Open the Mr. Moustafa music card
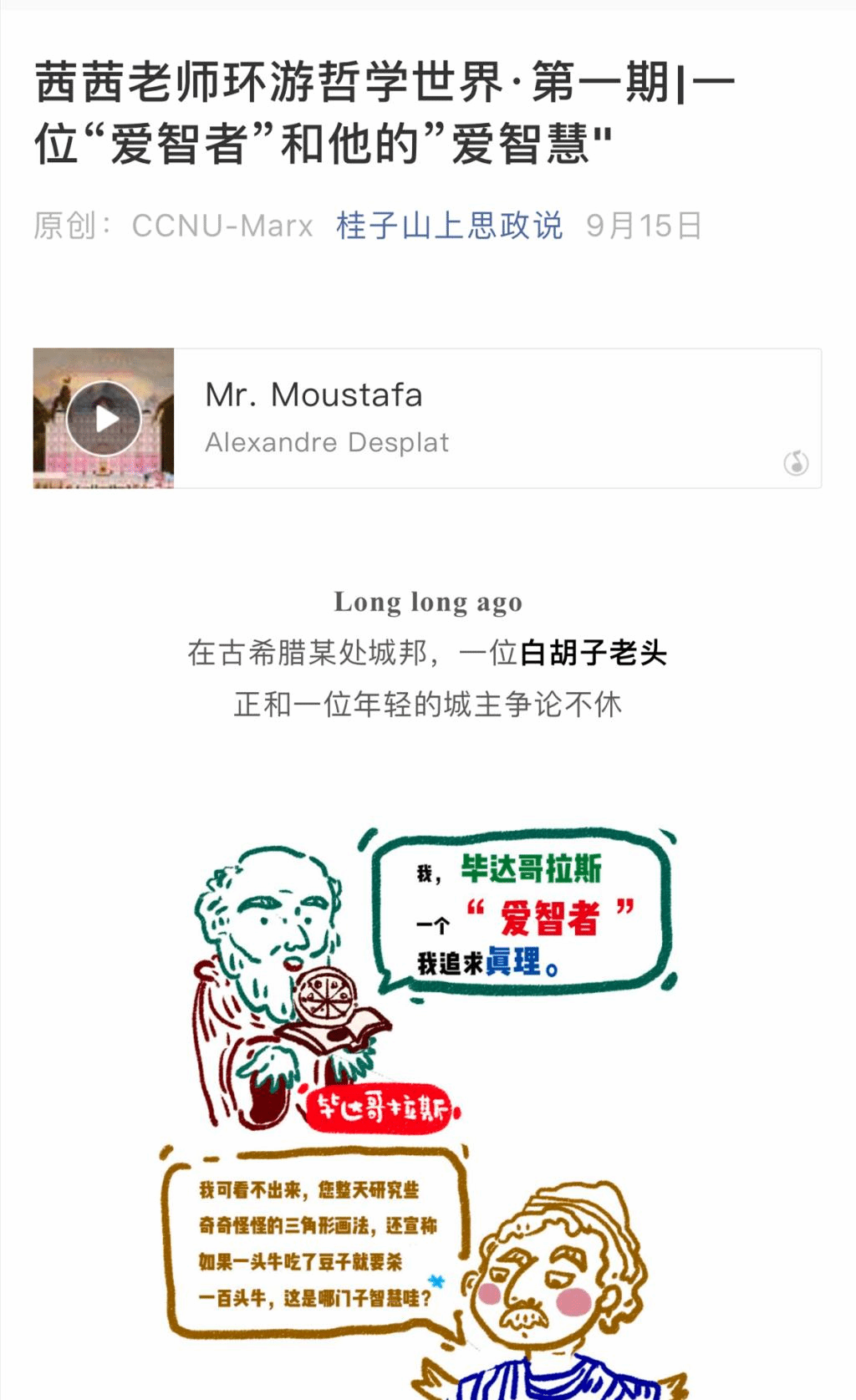The width and height of the screenshot is (856, 1400). coord(493,418)
